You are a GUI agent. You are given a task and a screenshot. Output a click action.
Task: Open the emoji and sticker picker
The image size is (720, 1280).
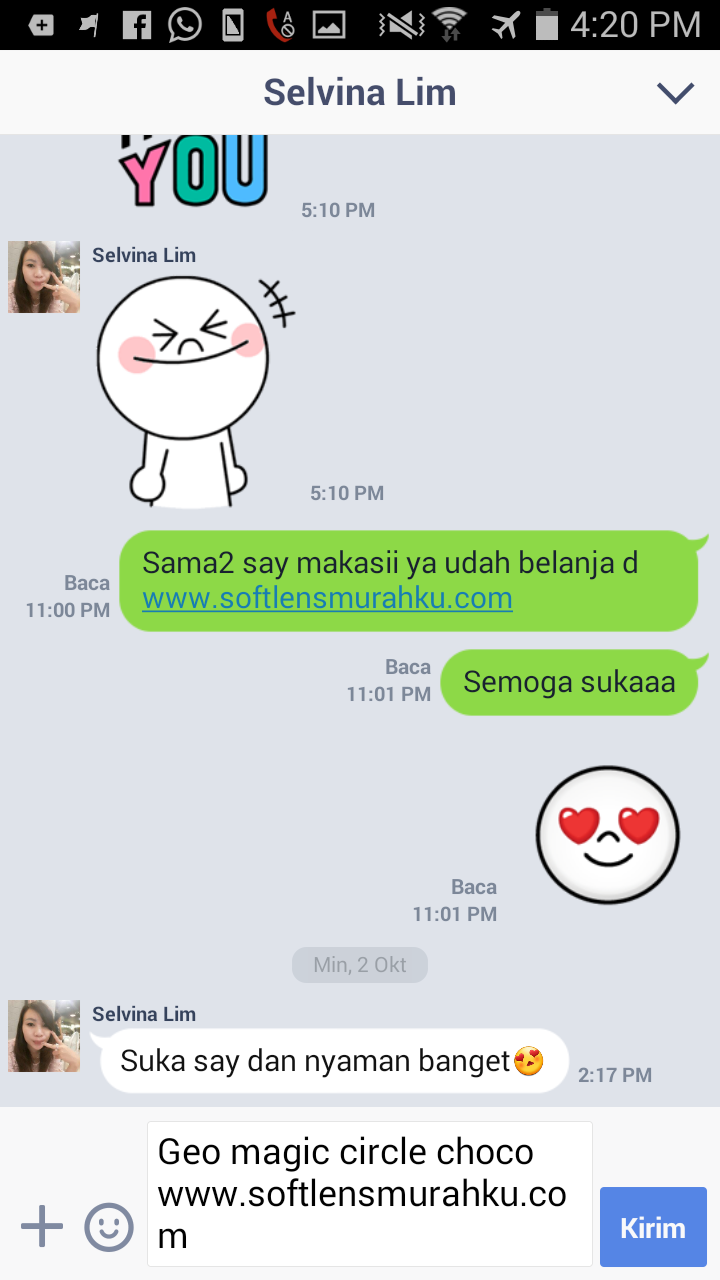(109, 1226)
